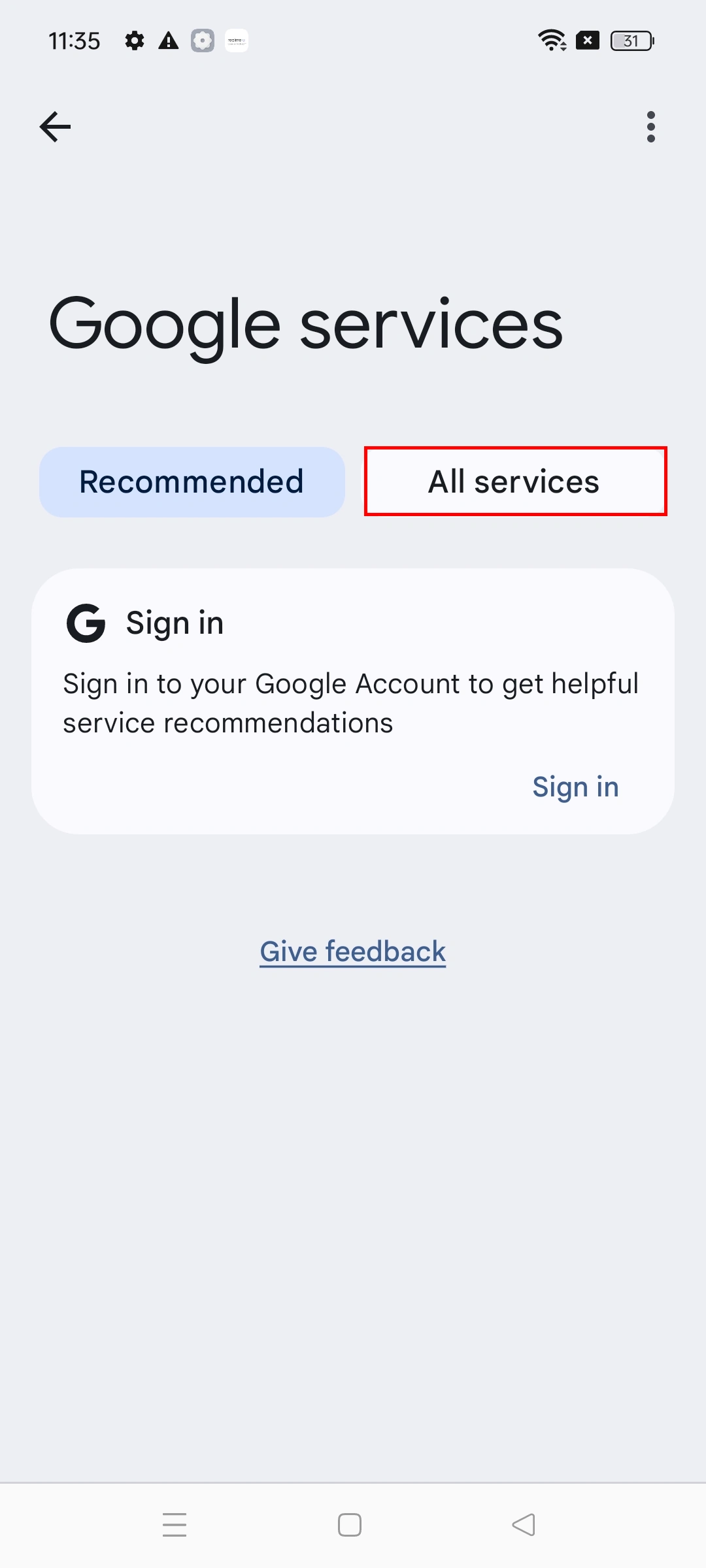The image size is (706, 1568).
Task: Open recent apps from the navigation bar
Action: pos(174,1524)
